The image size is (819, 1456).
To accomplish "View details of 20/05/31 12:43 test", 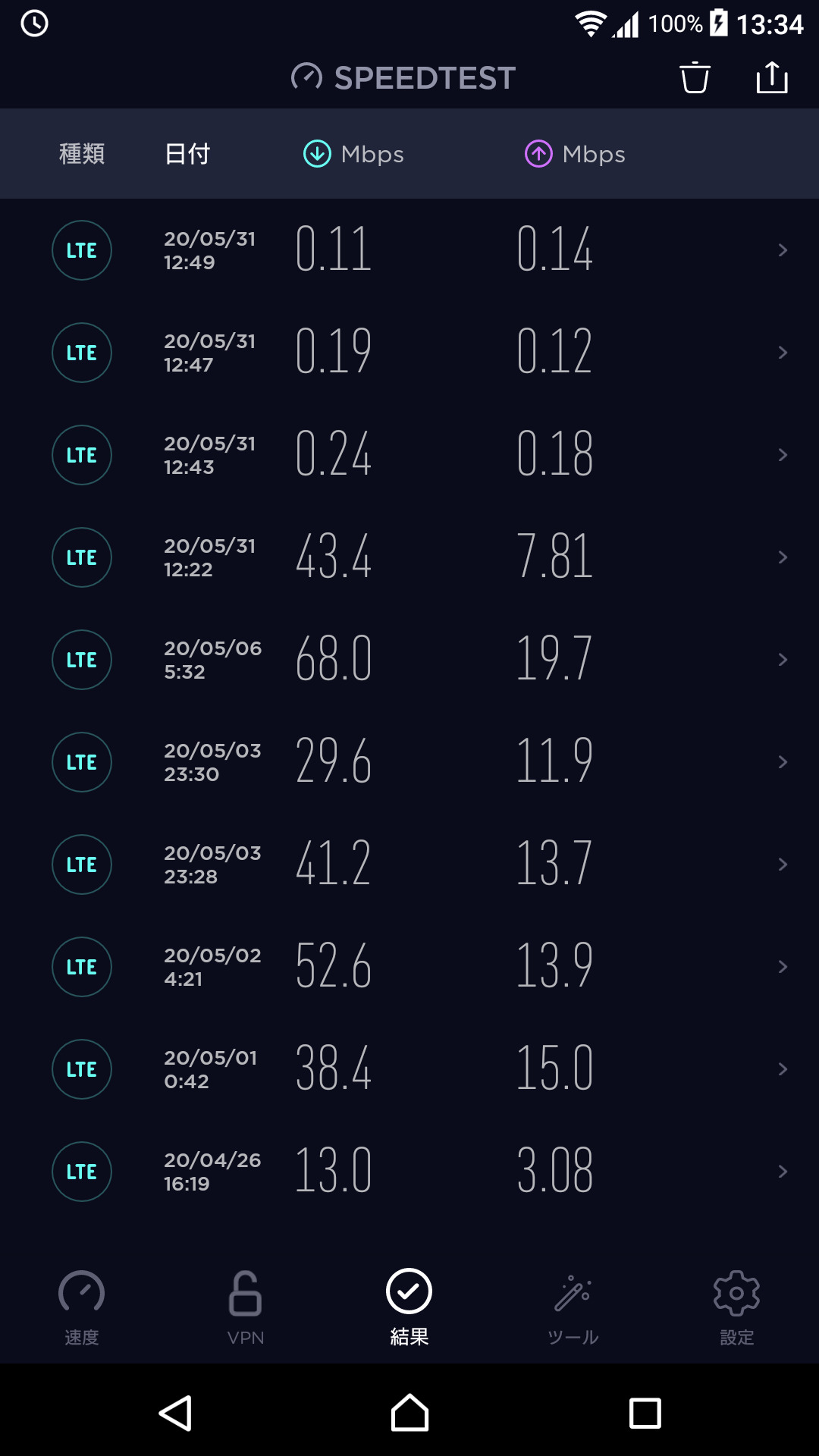I will point(409,455).
